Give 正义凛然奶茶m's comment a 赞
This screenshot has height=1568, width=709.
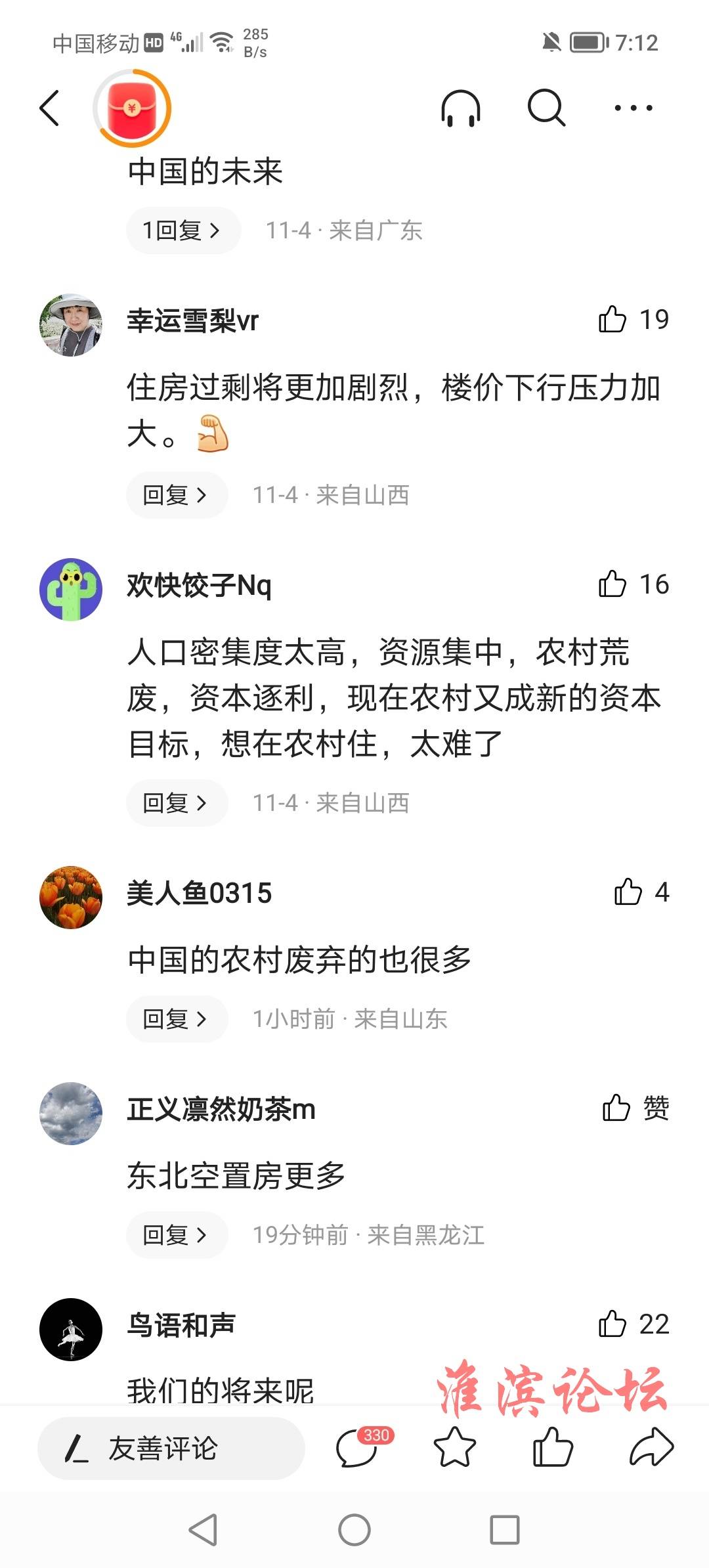(x=617, y=1108)
